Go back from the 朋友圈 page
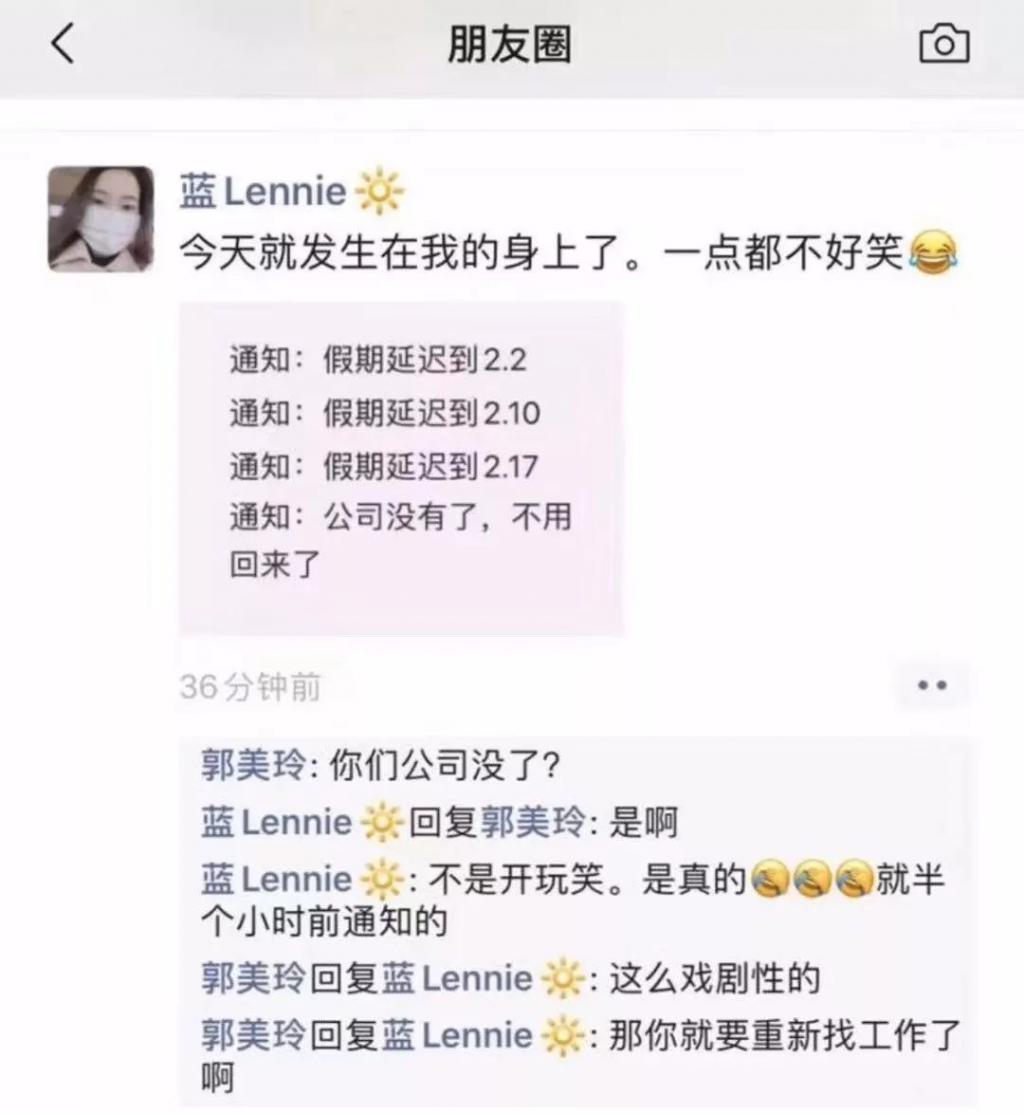The image size is (1024, 1114). pos(64,45)
